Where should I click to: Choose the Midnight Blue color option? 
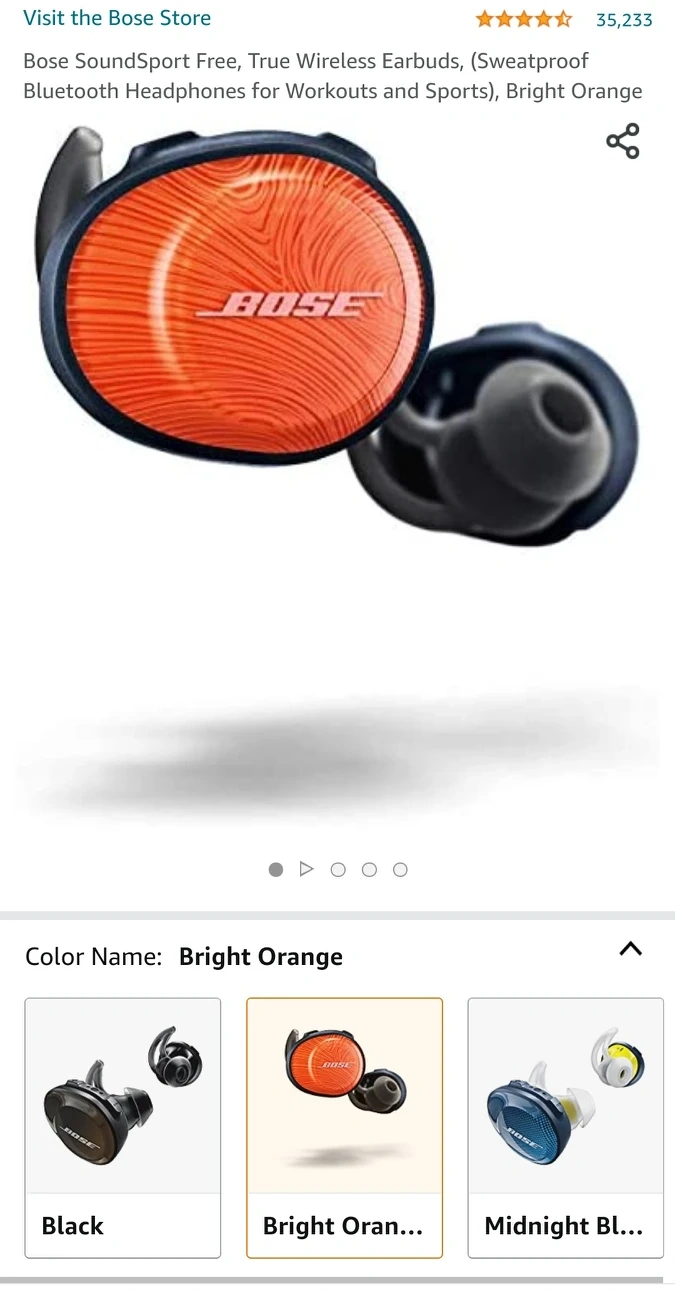click(565, 1127)
